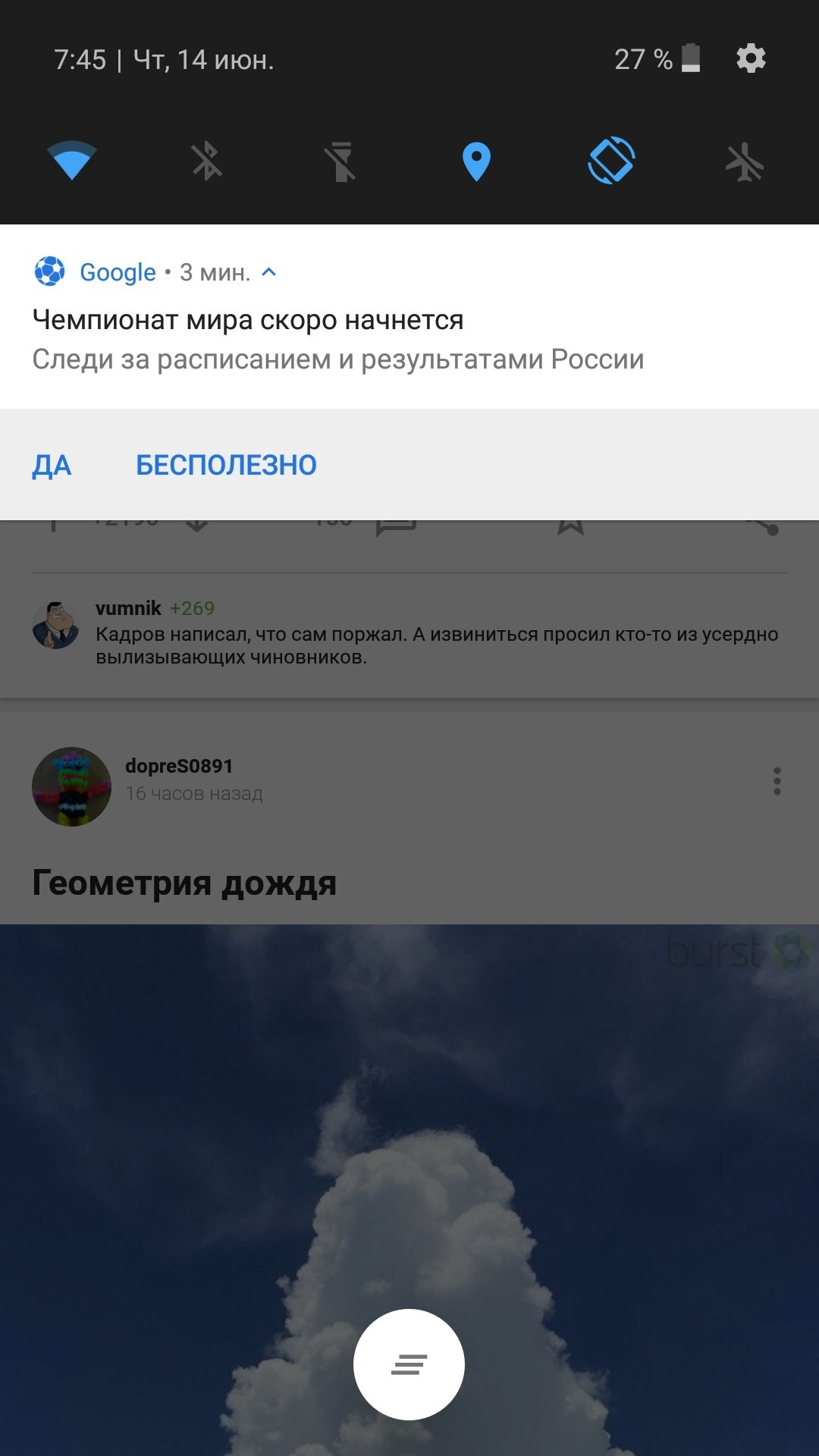
Task: Toggle Wi-Fi quick setting
Action: click(71, 161)
